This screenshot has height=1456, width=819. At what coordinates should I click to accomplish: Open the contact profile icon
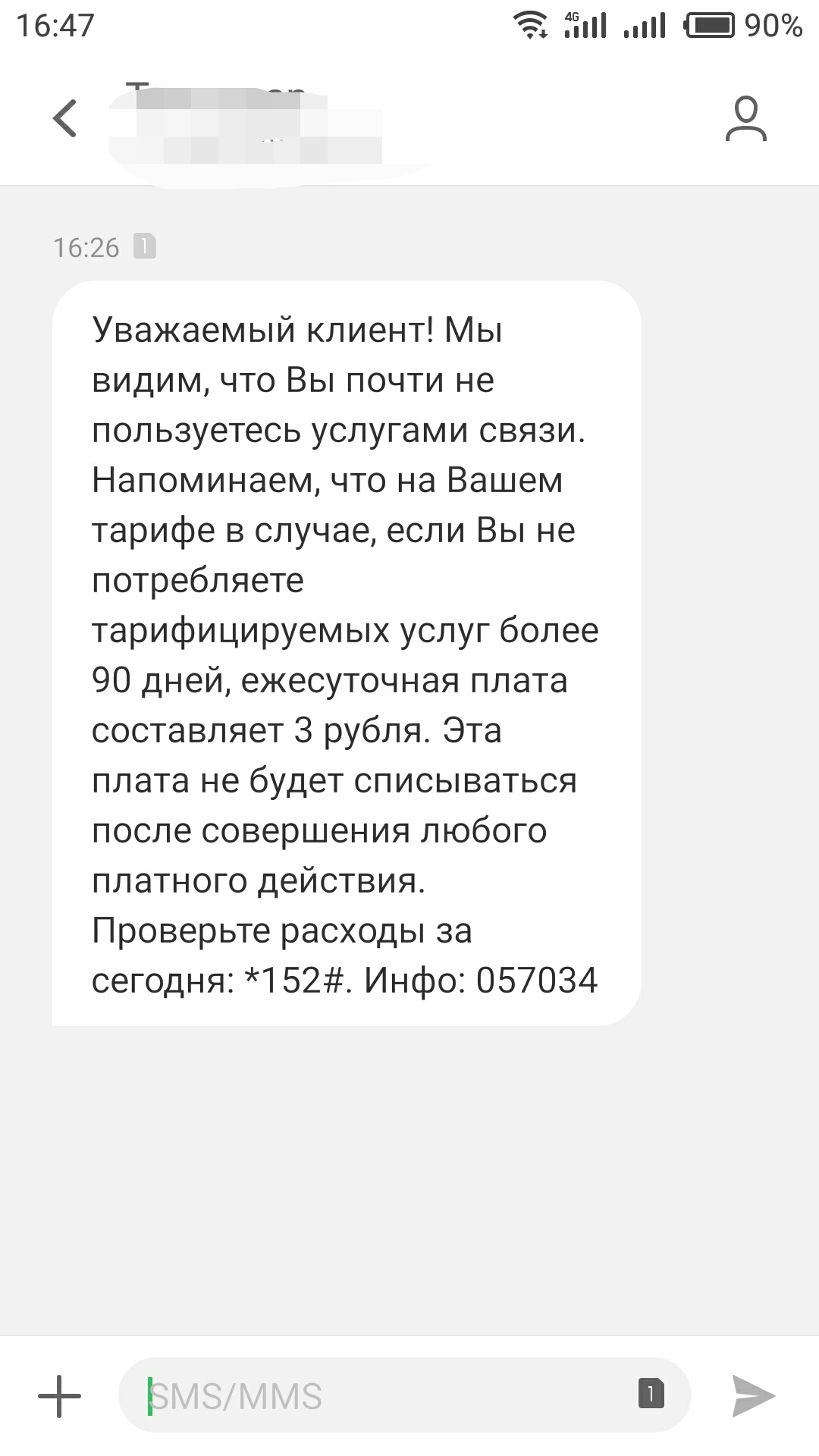click(746, 118)
